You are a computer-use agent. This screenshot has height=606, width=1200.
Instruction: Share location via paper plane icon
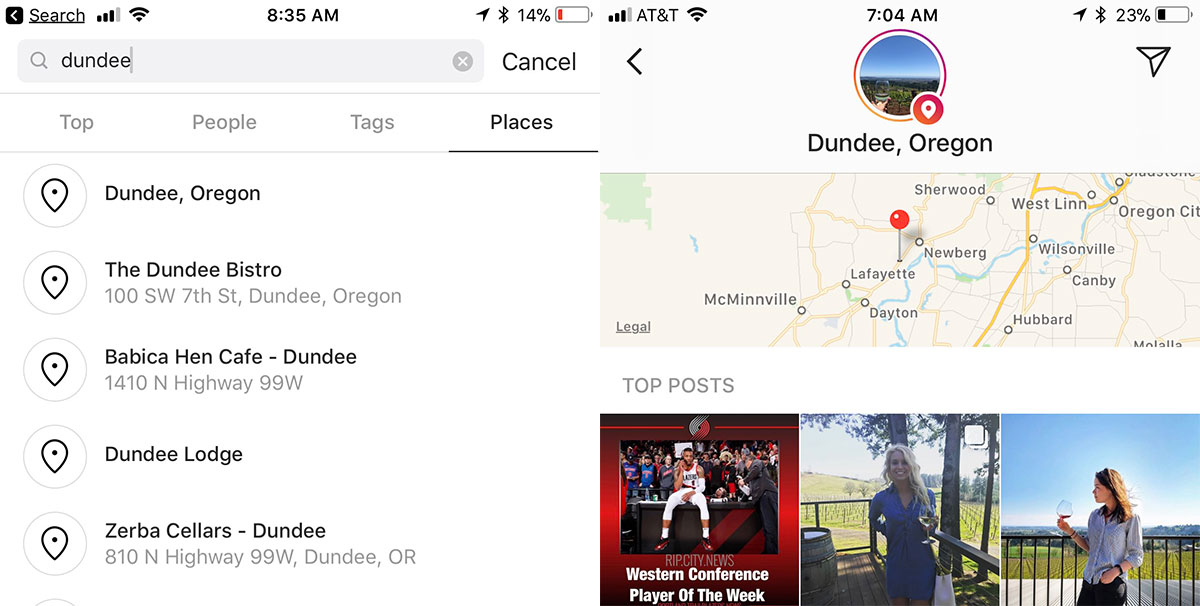point(1153,62)
